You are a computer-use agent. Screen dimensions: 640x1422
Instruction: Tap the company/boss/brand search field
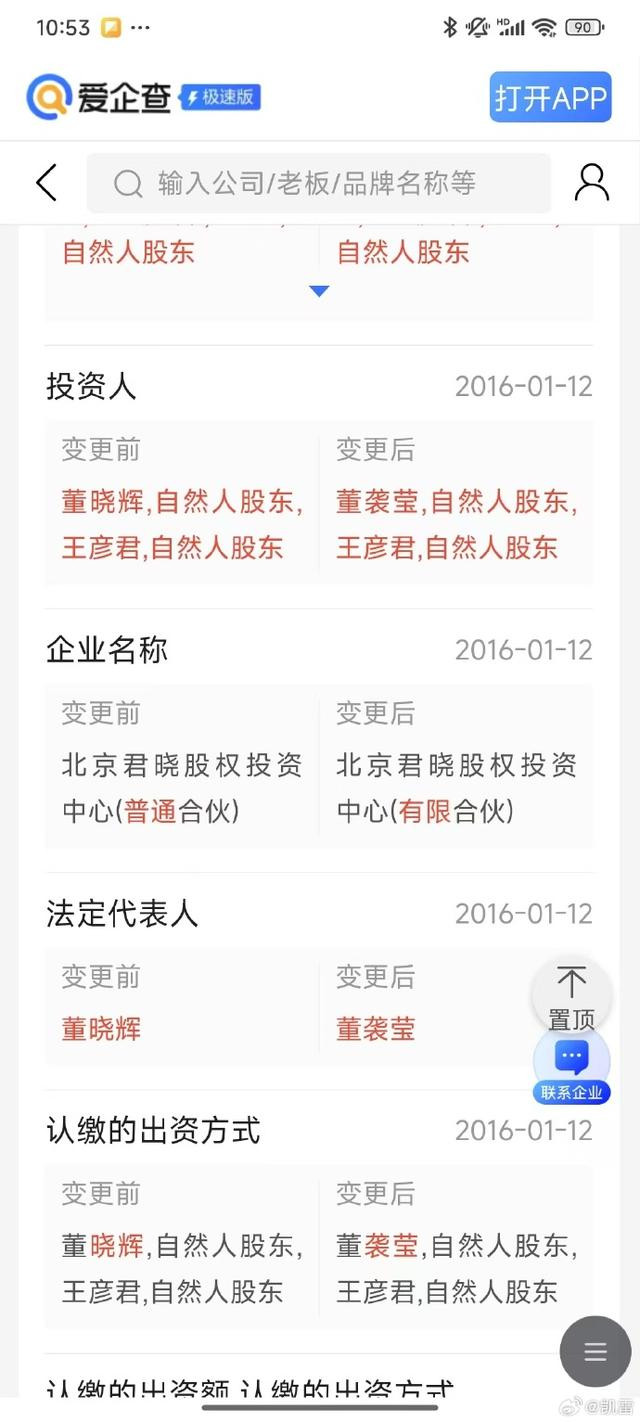(318, 183)
